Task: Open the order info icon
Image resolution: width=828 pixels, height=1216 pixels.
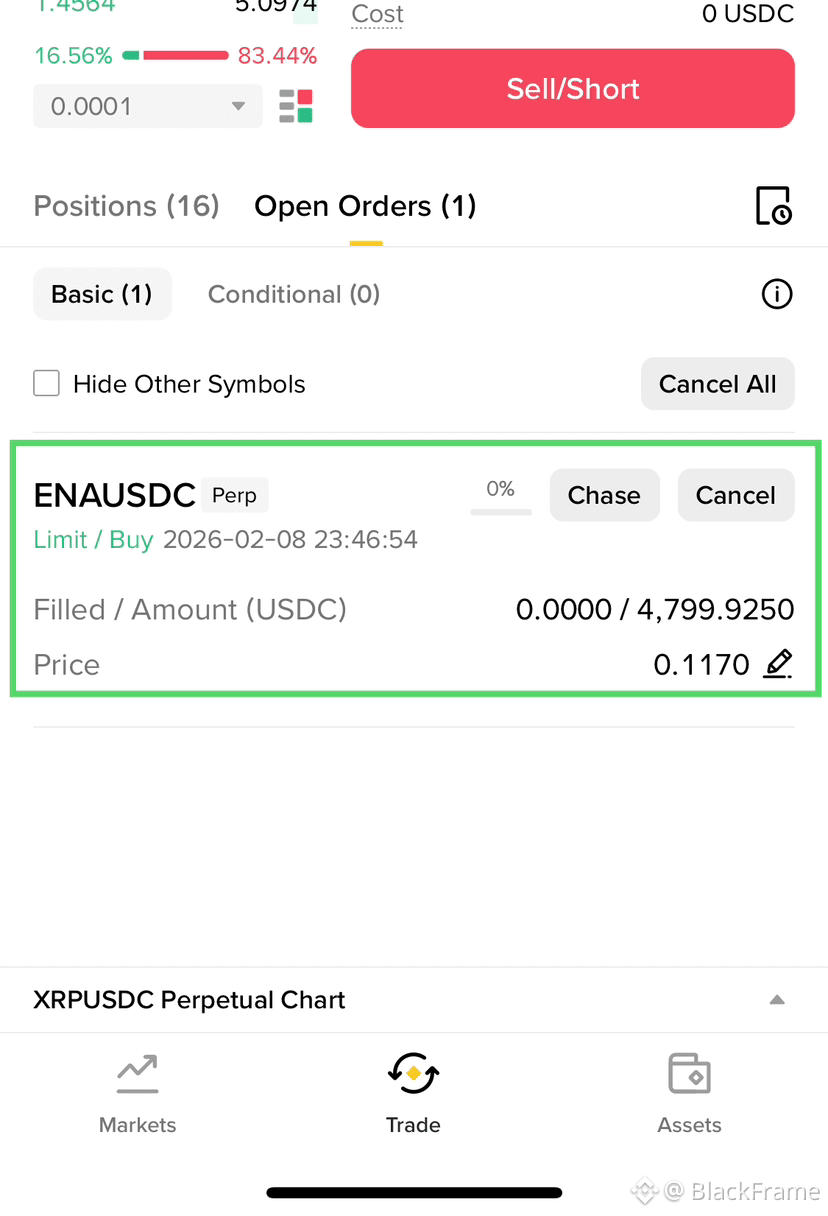Action: (x=777, y=294)
